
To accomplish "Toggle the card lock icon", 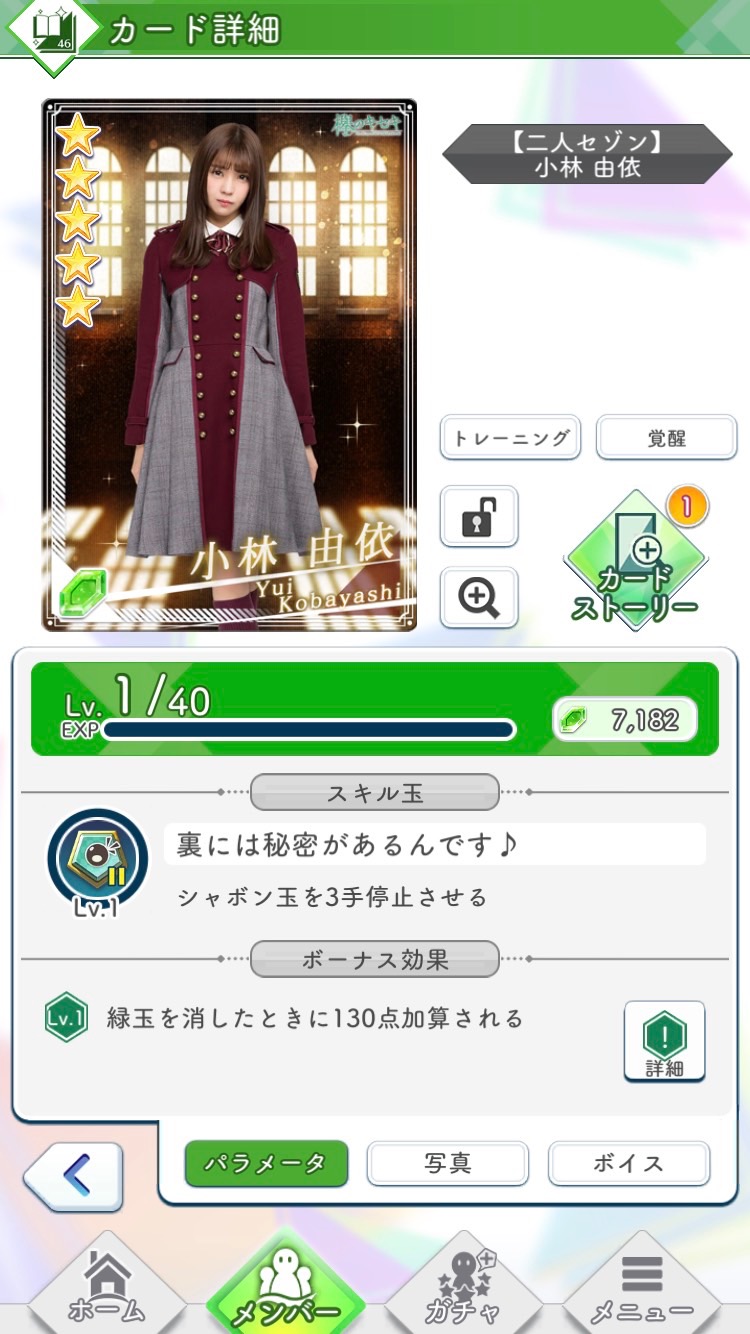I will pyautogui.click(x=479, y=516).
